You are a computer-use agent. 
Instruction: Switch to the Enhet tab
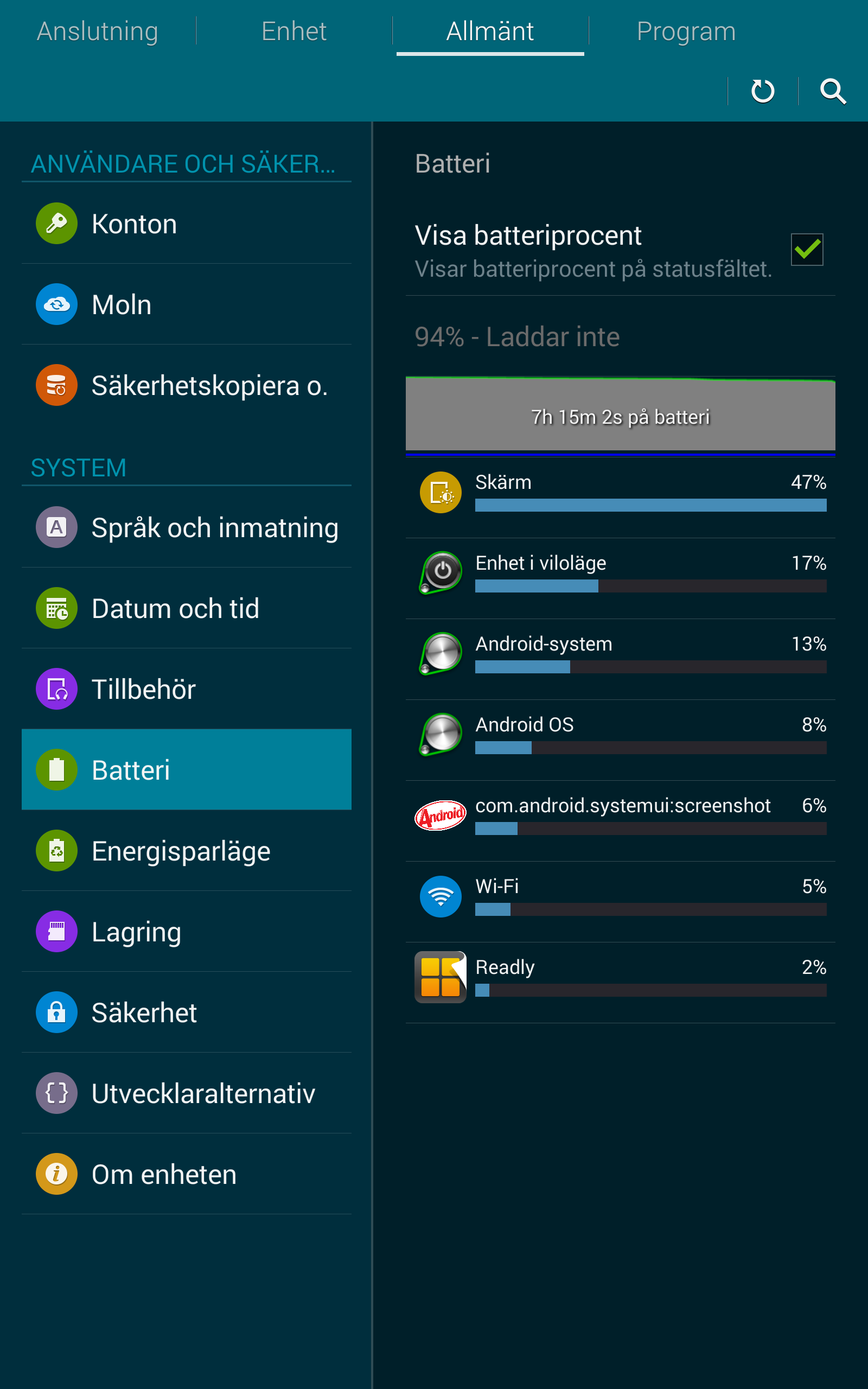point(294,31)
